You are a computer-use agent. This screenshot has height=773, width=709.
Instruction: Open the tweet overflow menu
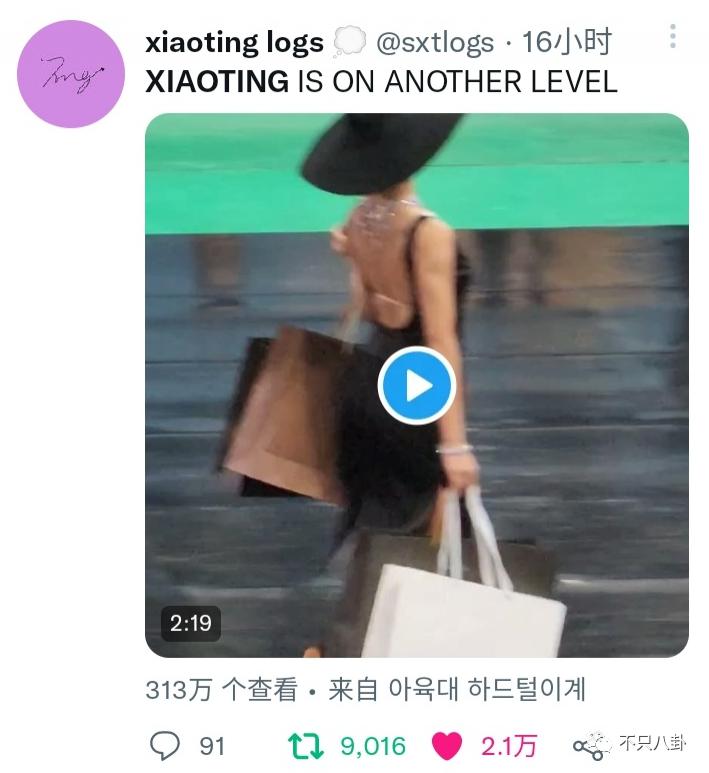673,38
